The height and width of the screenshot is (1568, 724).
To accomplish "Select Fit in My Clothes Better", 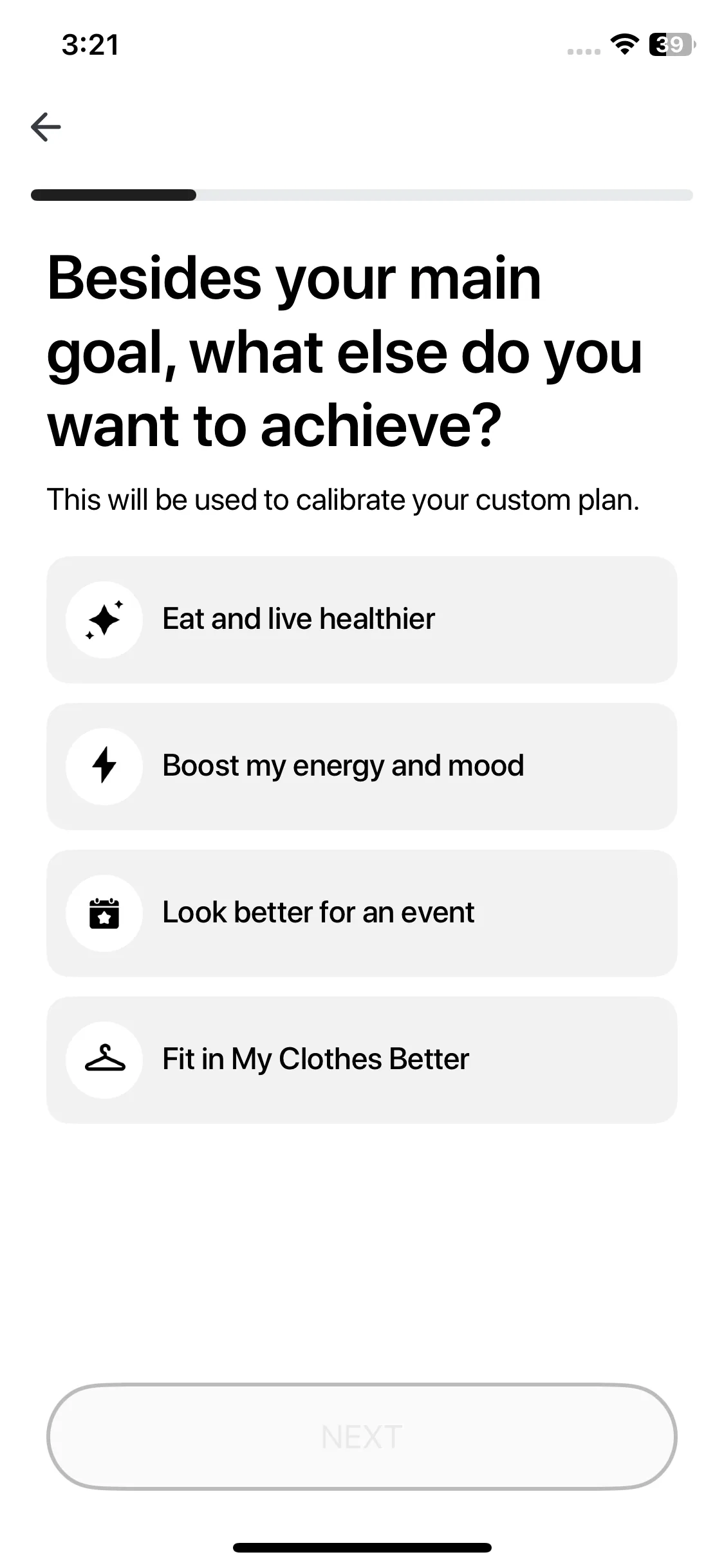I will [x=362, y=1059].
